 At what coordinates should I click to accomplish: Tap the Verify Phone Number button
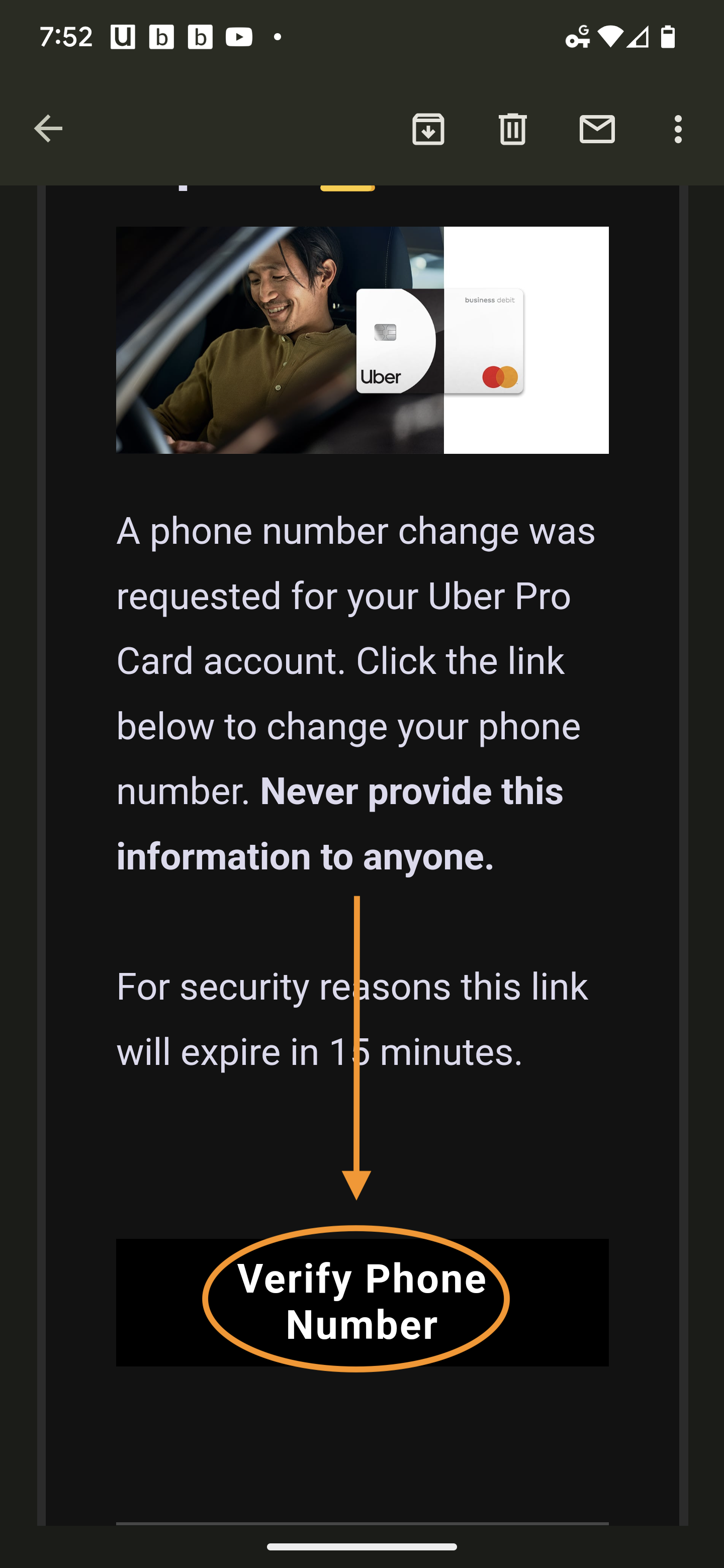[361, 1302]
